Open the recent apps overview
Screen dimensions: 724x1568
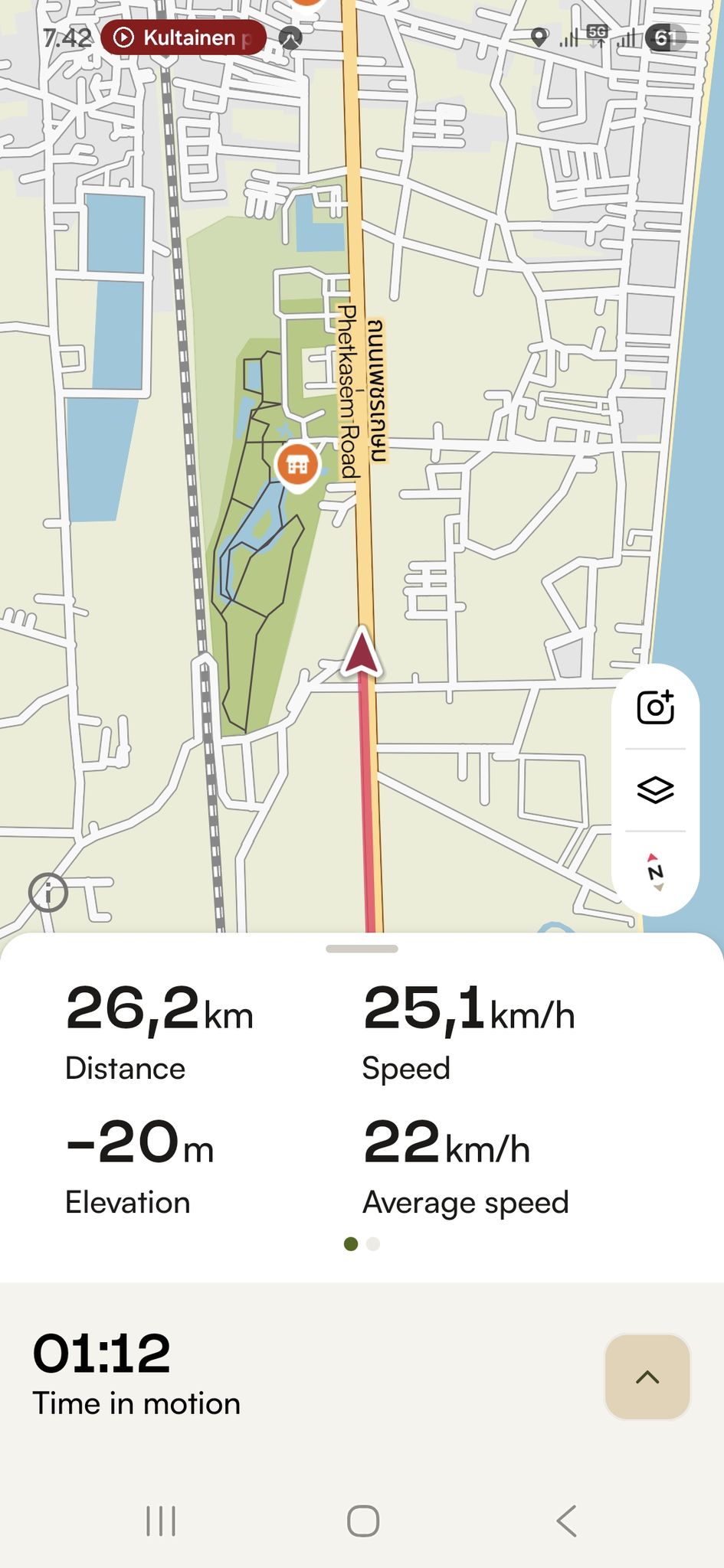coord(161,1521)
